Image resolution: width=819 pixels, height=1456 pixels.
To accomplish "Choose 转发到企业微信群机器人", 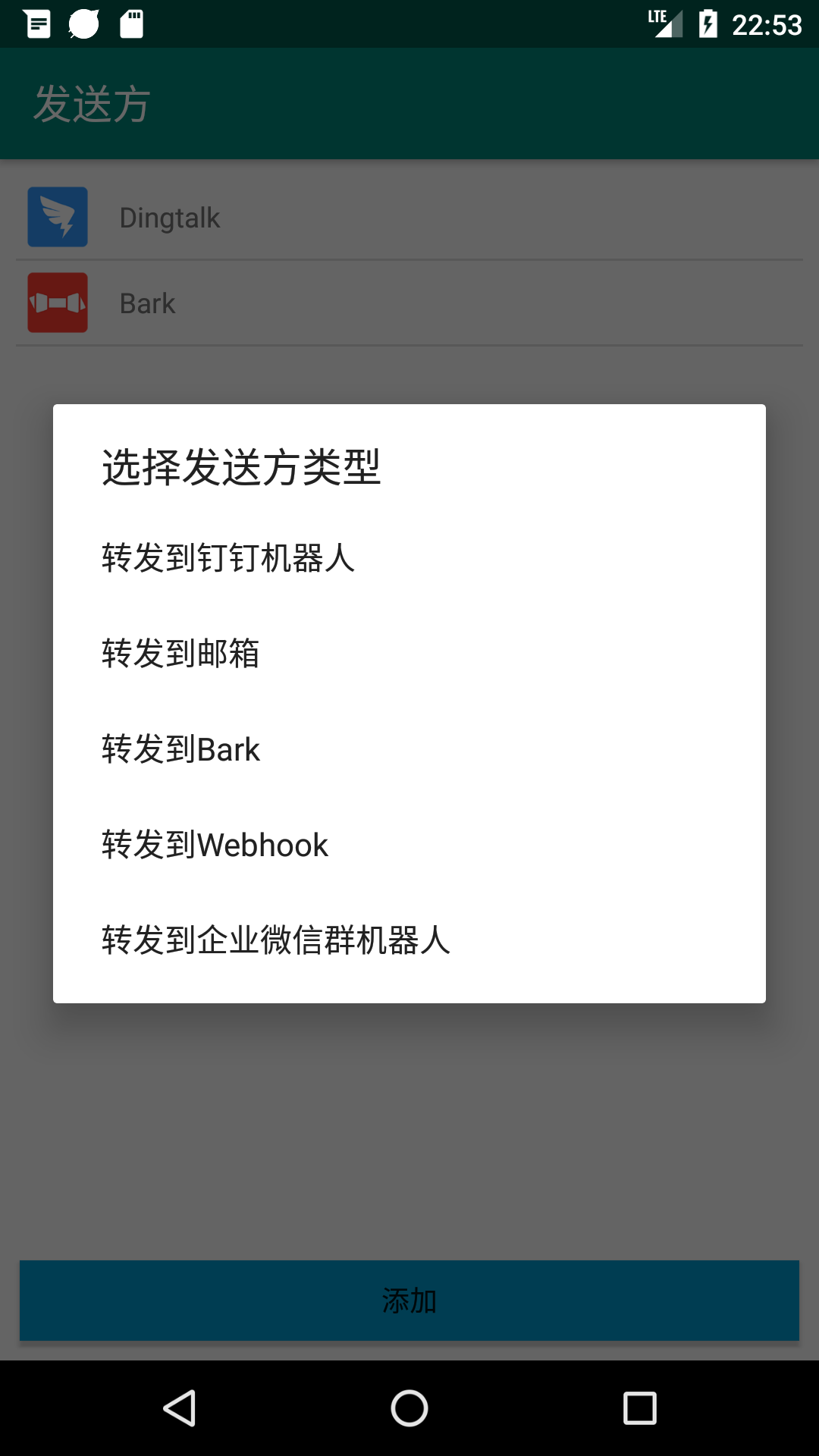I will (x=409, y=940).
